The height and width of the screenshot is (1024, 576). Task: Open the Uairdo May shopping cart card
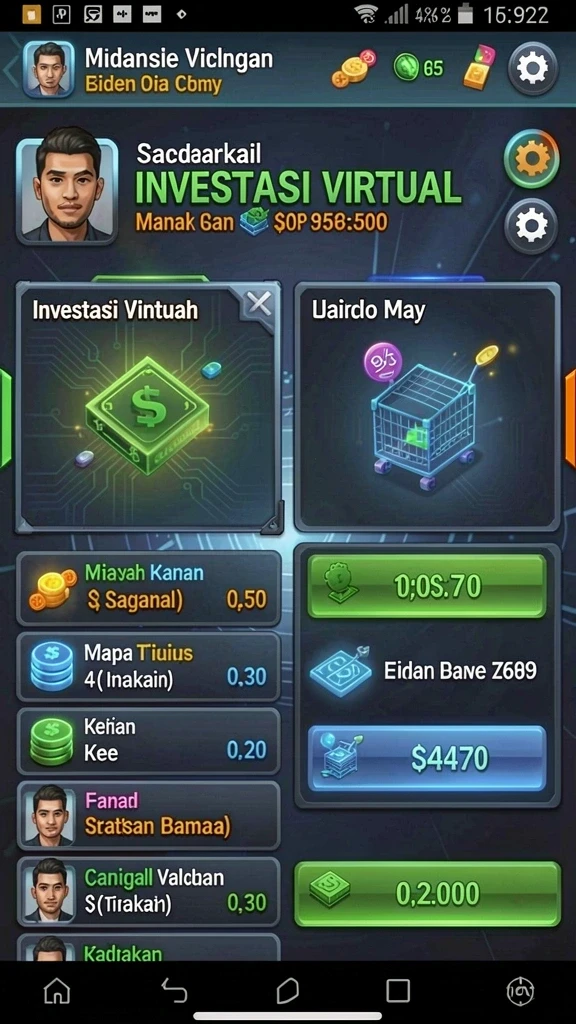pos(428,408)
